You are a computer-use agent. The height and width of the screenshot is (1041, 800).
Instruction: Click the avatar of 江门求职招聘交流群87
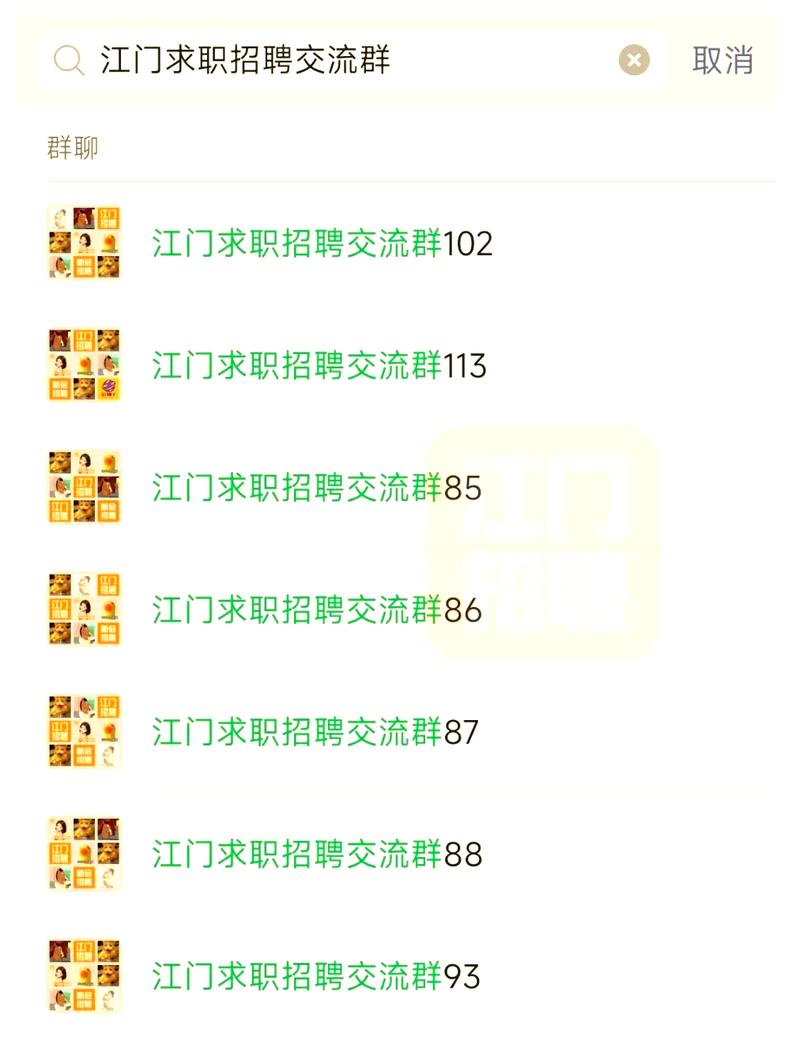point(84,733)
